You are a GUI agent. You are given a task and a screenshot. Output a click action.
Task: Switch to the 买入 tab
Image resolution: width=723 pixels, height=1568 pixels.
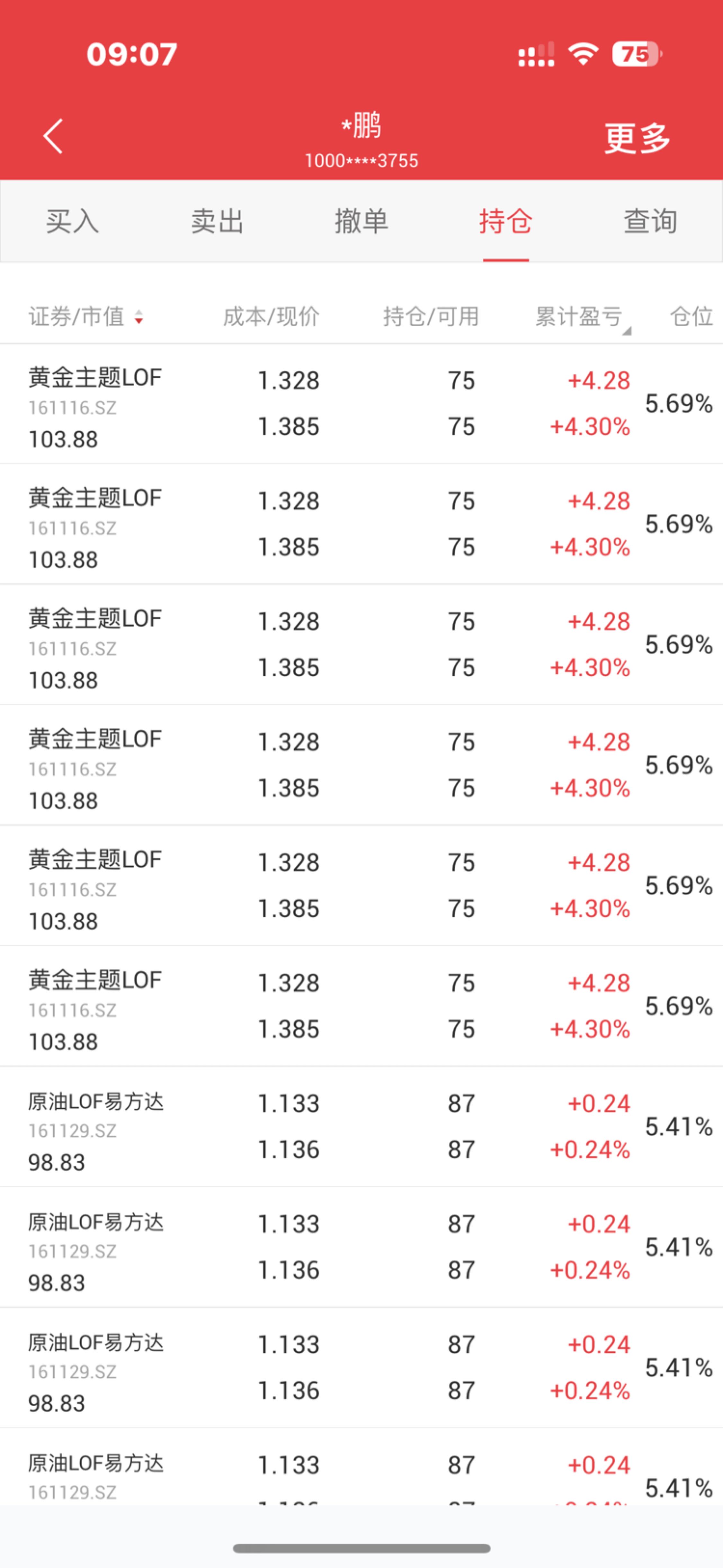point(72,221)
